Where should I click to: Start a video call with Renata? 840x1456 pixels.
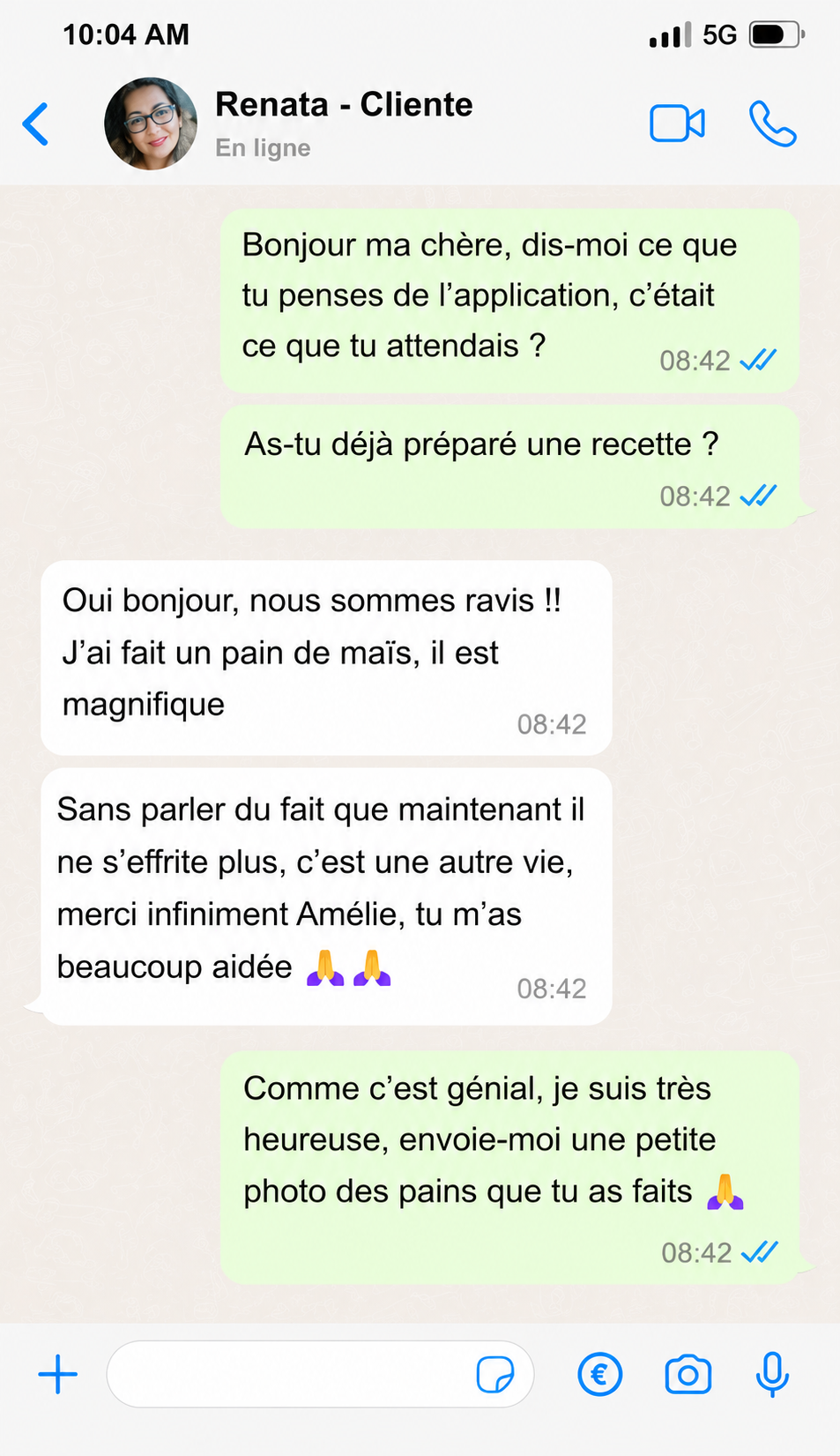(x=677, y=123)
